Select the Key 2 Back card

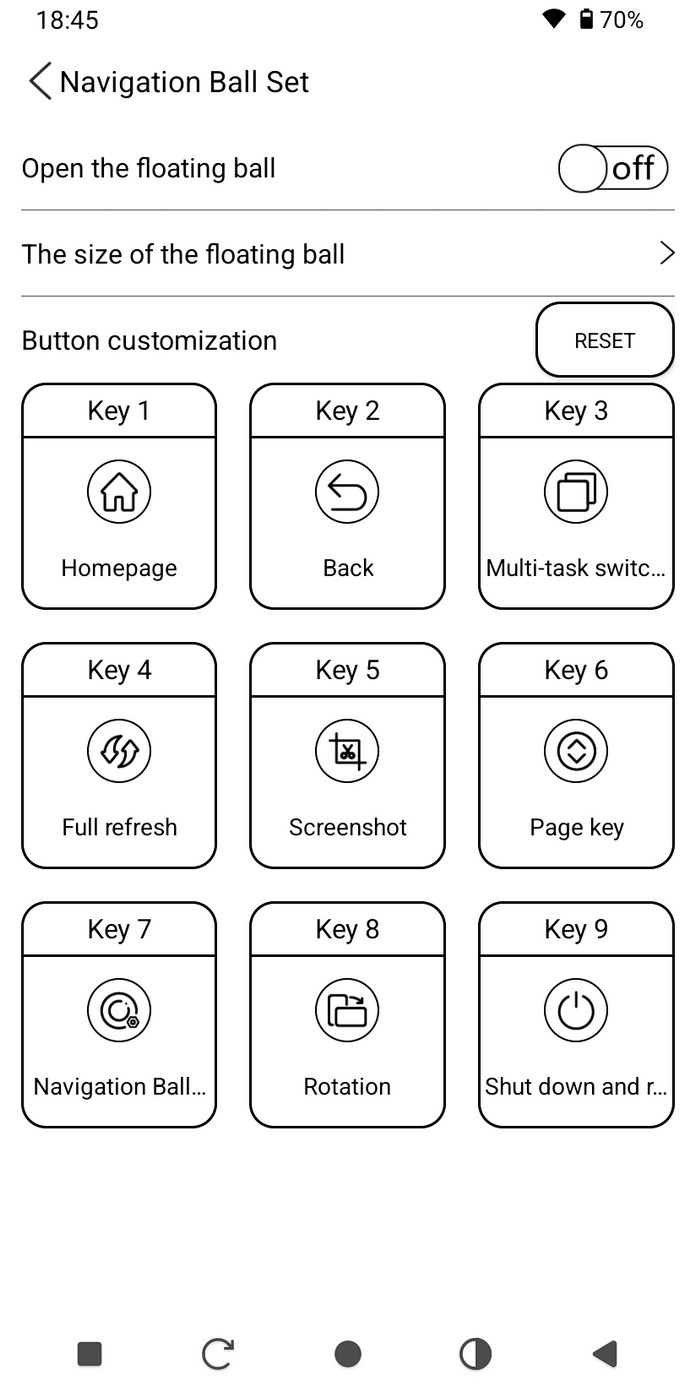click(x=347, y=496)
